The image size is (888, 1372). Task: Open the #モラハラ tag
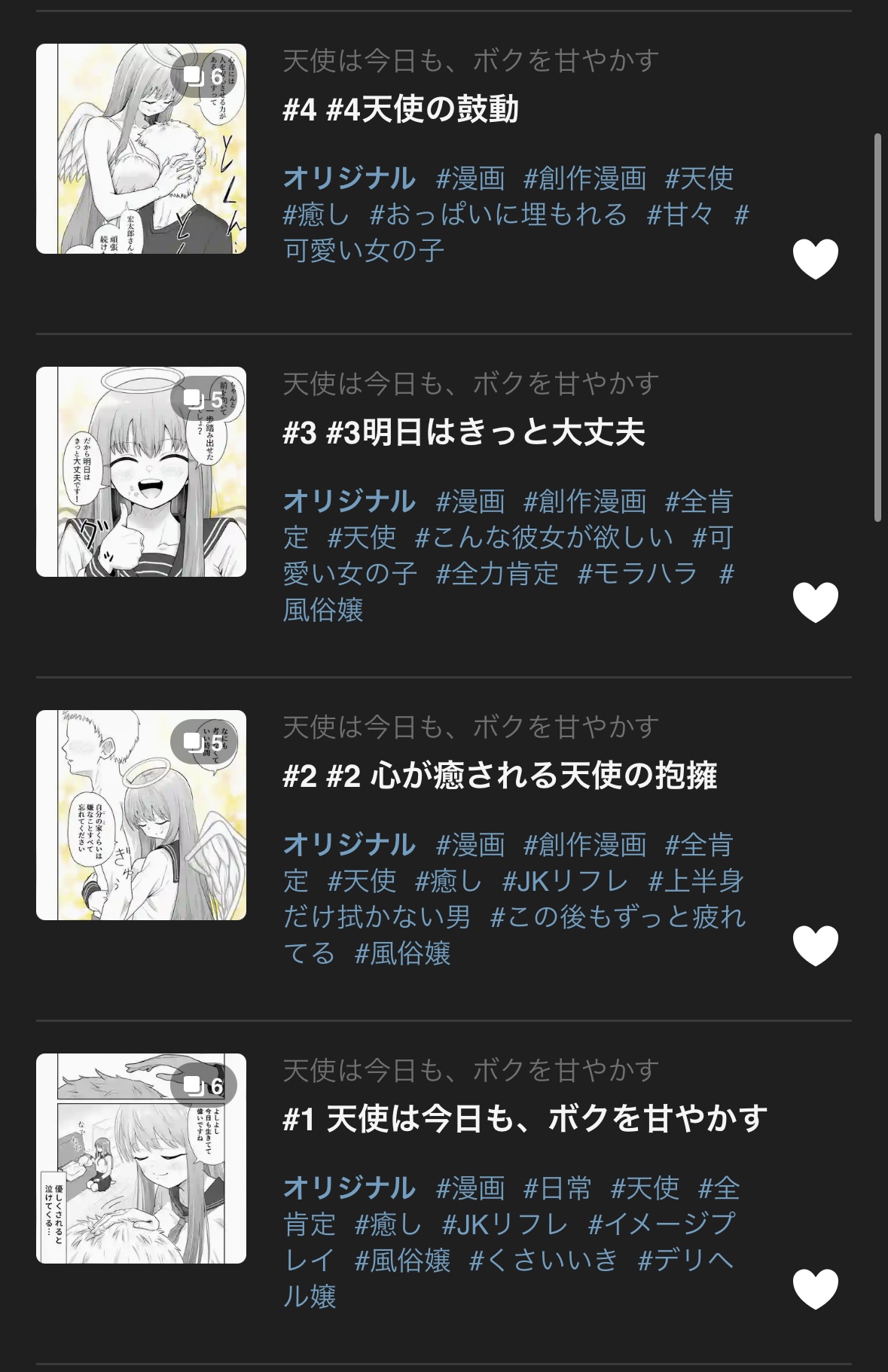(637, 574)
